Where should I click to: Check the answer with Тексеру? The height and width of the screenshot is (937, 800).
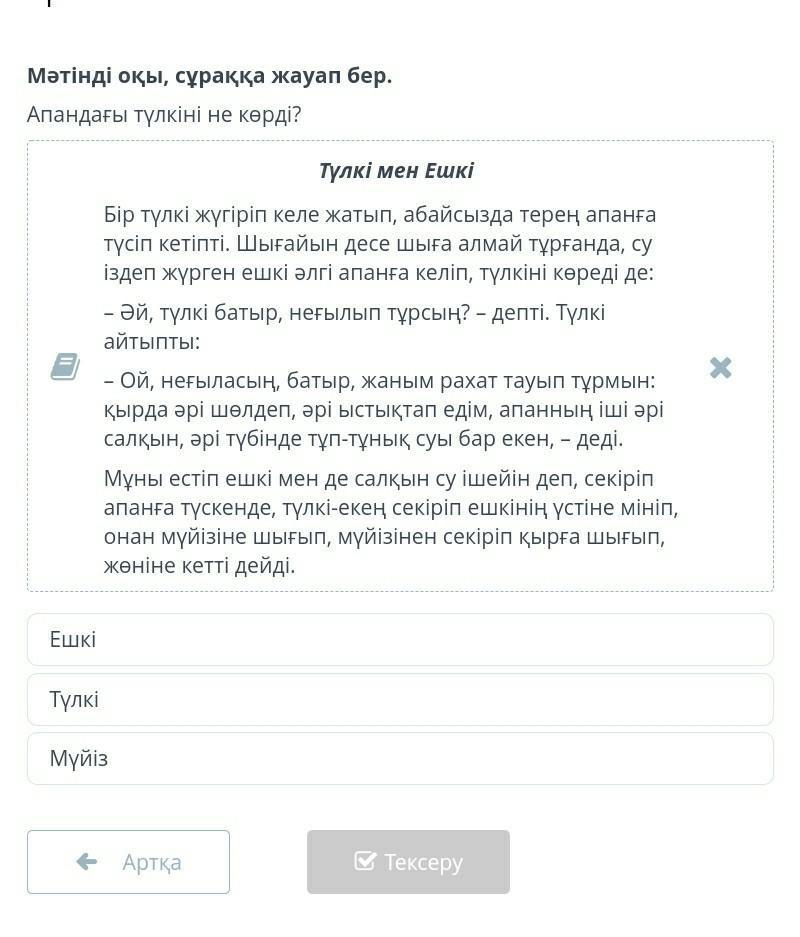[x=408, y=862]
